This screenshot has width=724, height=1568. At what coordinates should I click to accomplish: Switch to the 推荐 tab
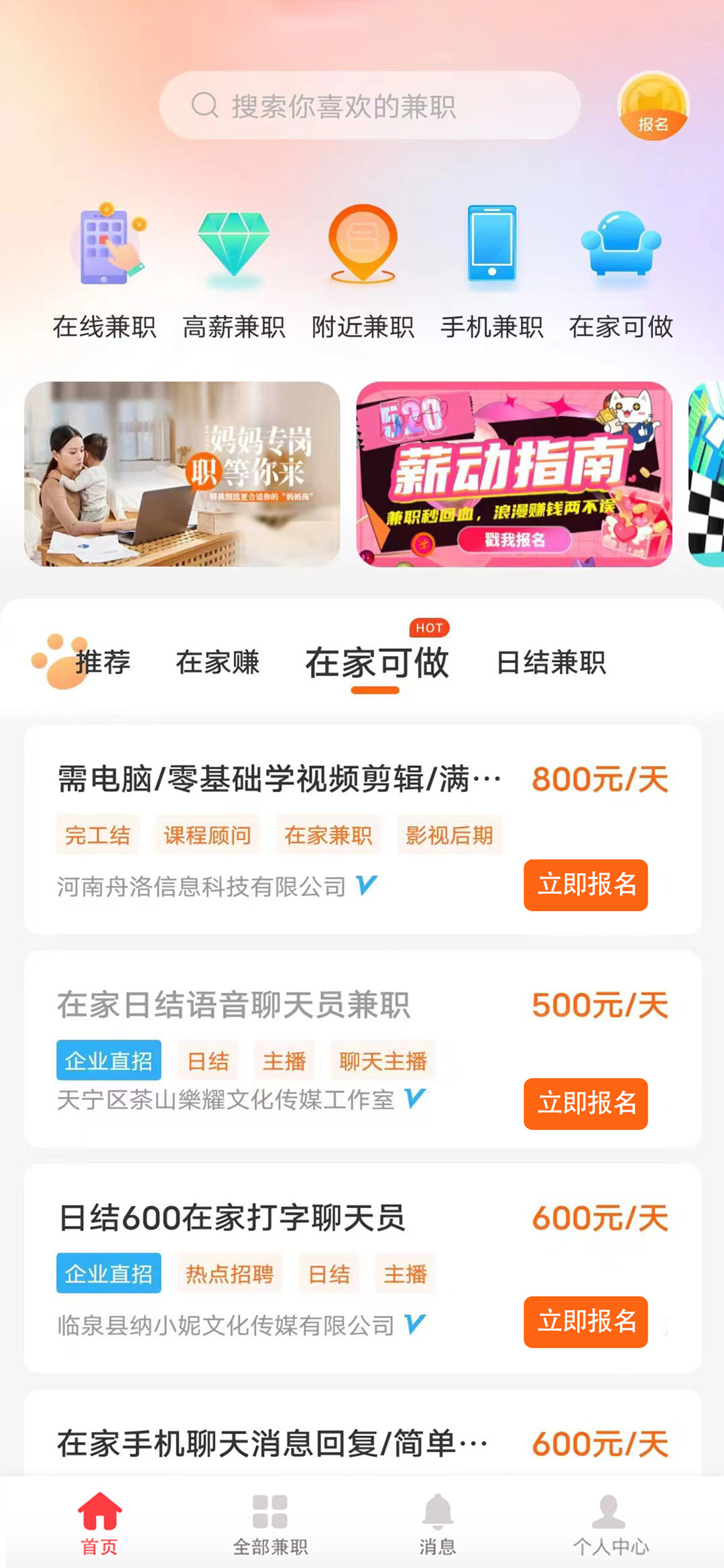tap(101, 662)
